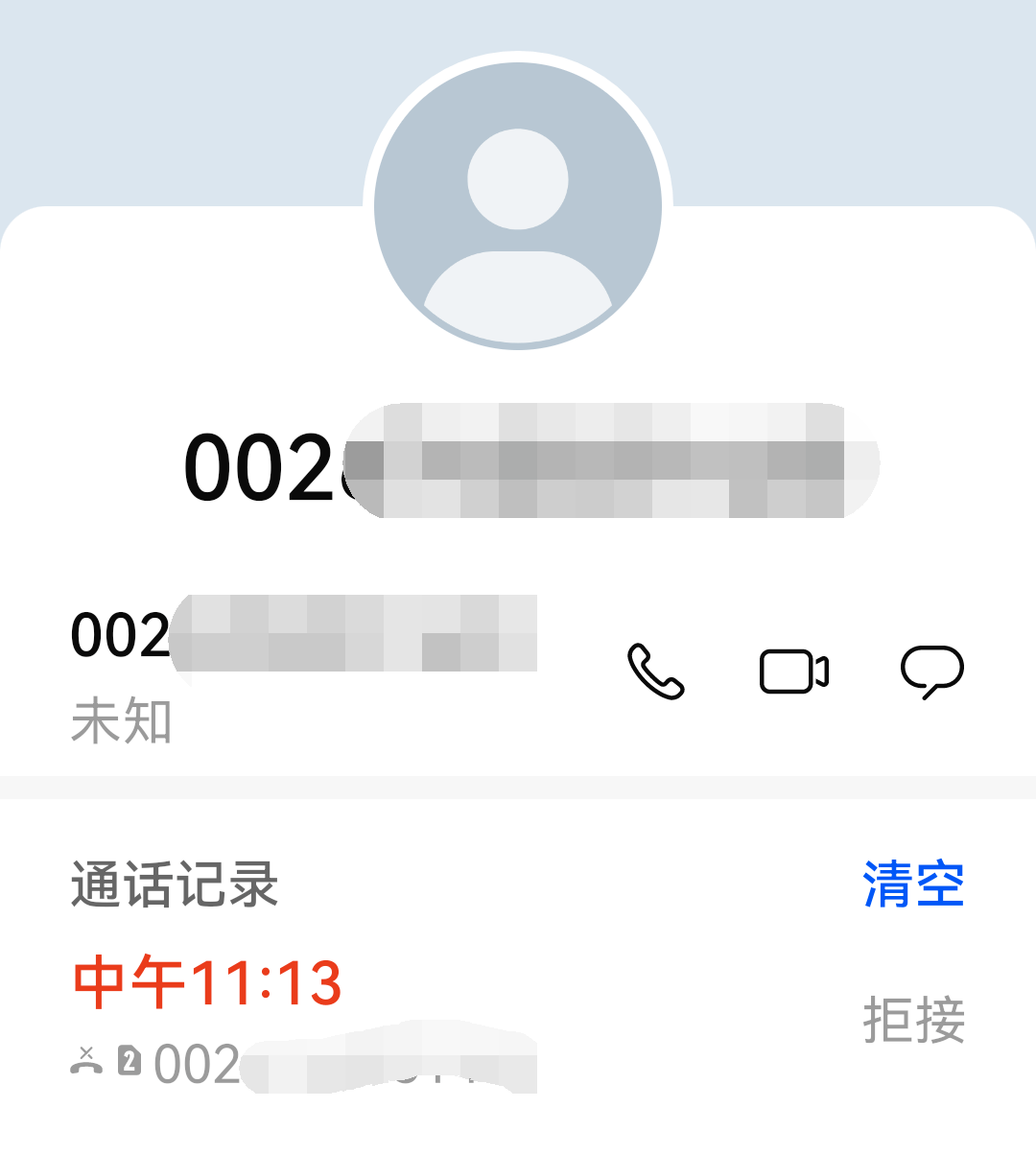Call the 002 number with phone icon

(x=655, y=671)
